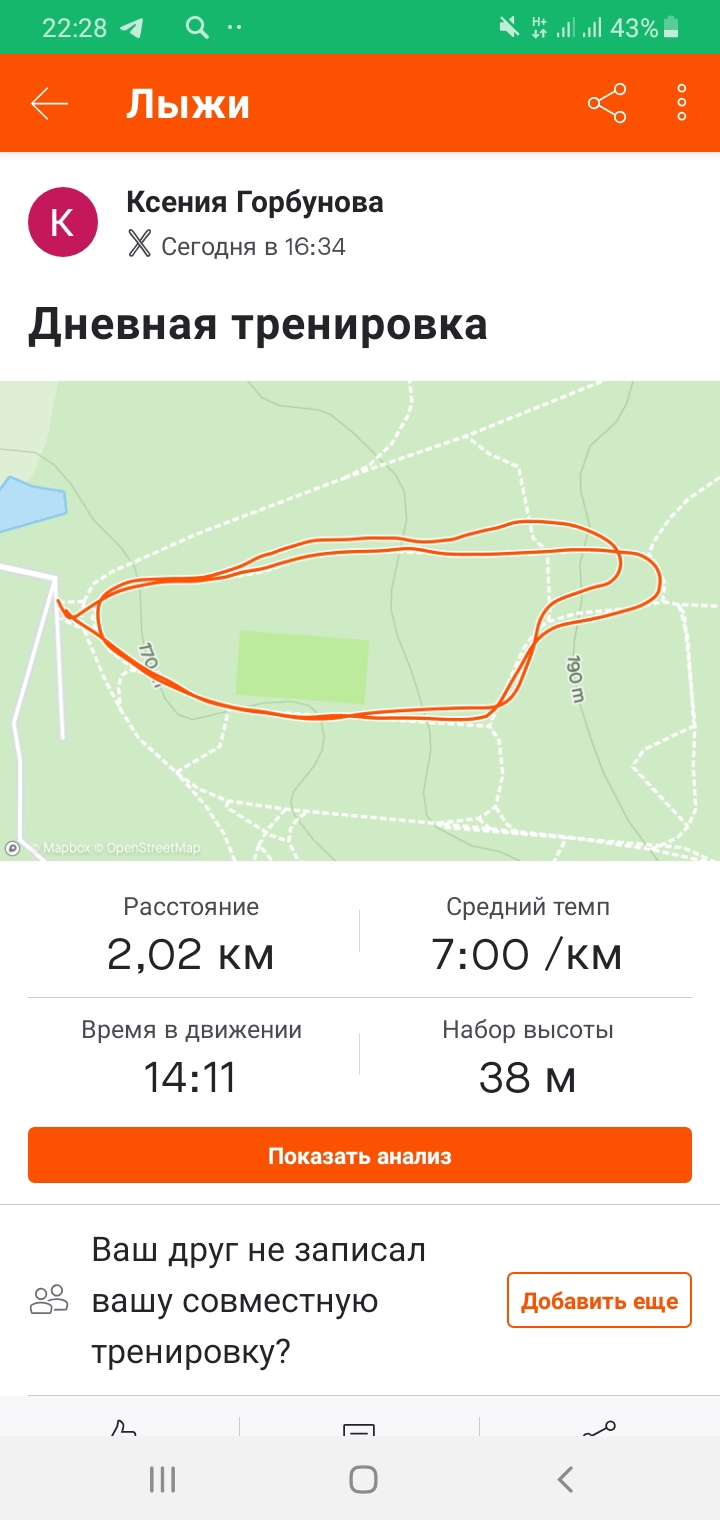Screen dimensions: 720x1520
Task: Open the route map in full view
Action: [360, 620]
